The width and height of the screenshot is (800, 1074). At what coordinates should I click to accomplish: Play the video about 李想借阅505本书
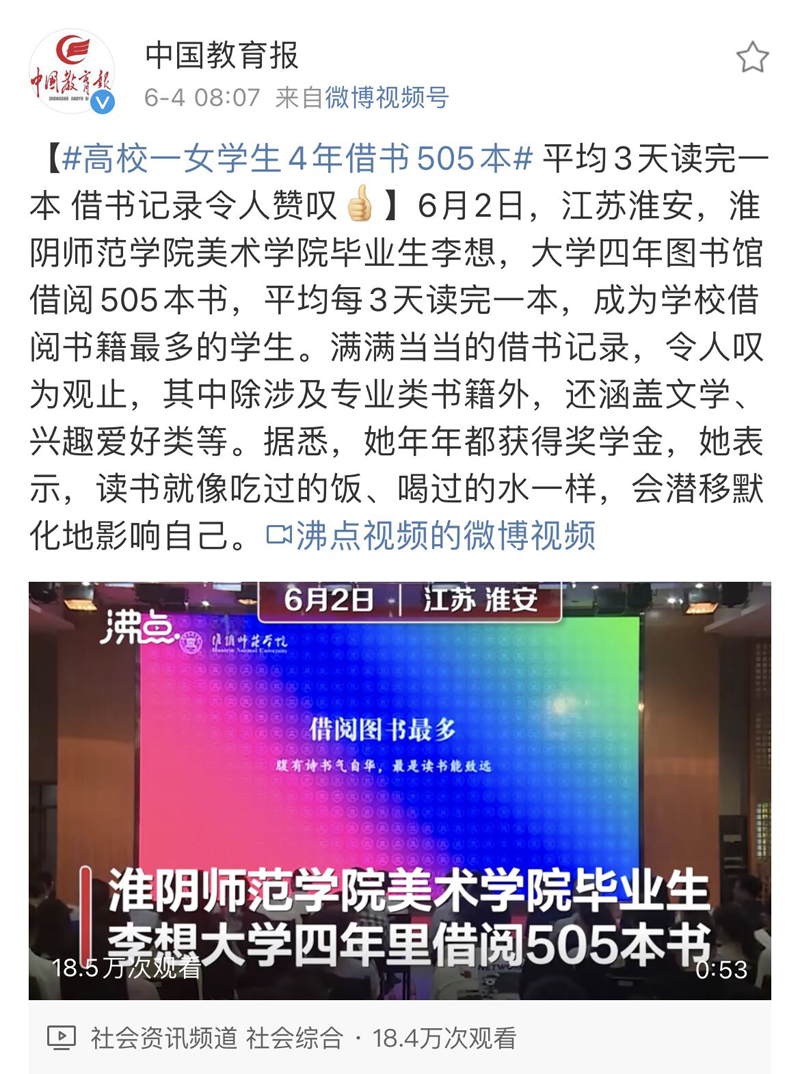pos(399,789)
